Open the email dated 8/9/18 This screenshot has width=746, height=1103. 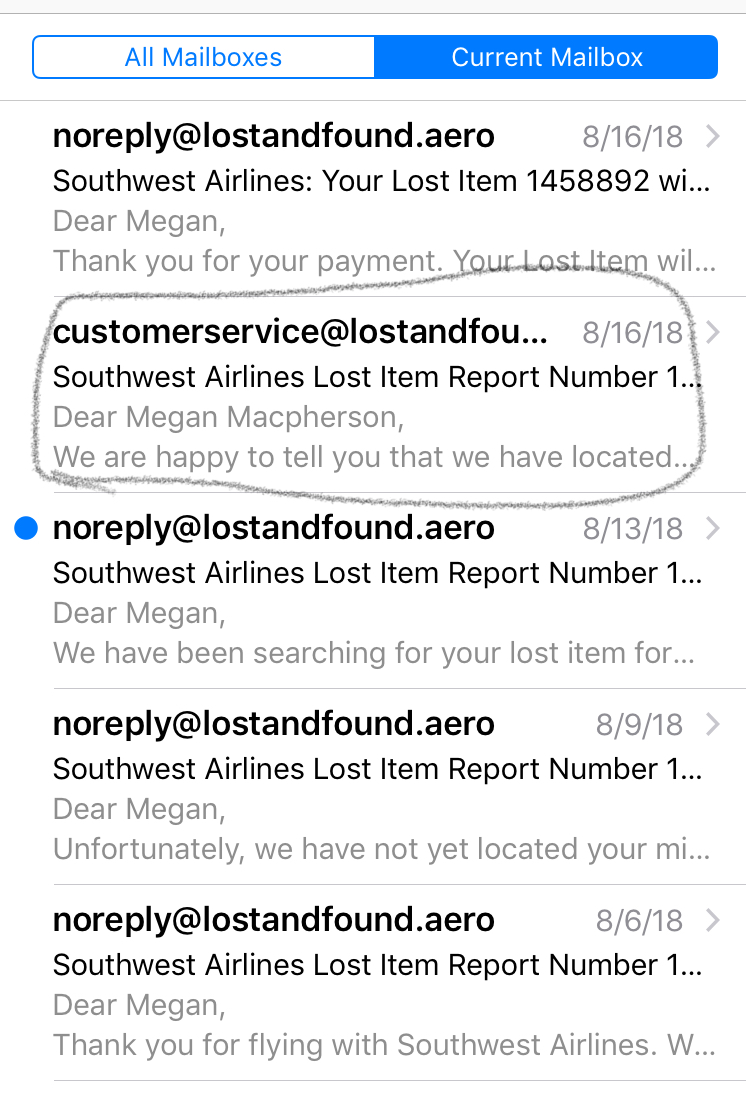click(x=380, y=786)
